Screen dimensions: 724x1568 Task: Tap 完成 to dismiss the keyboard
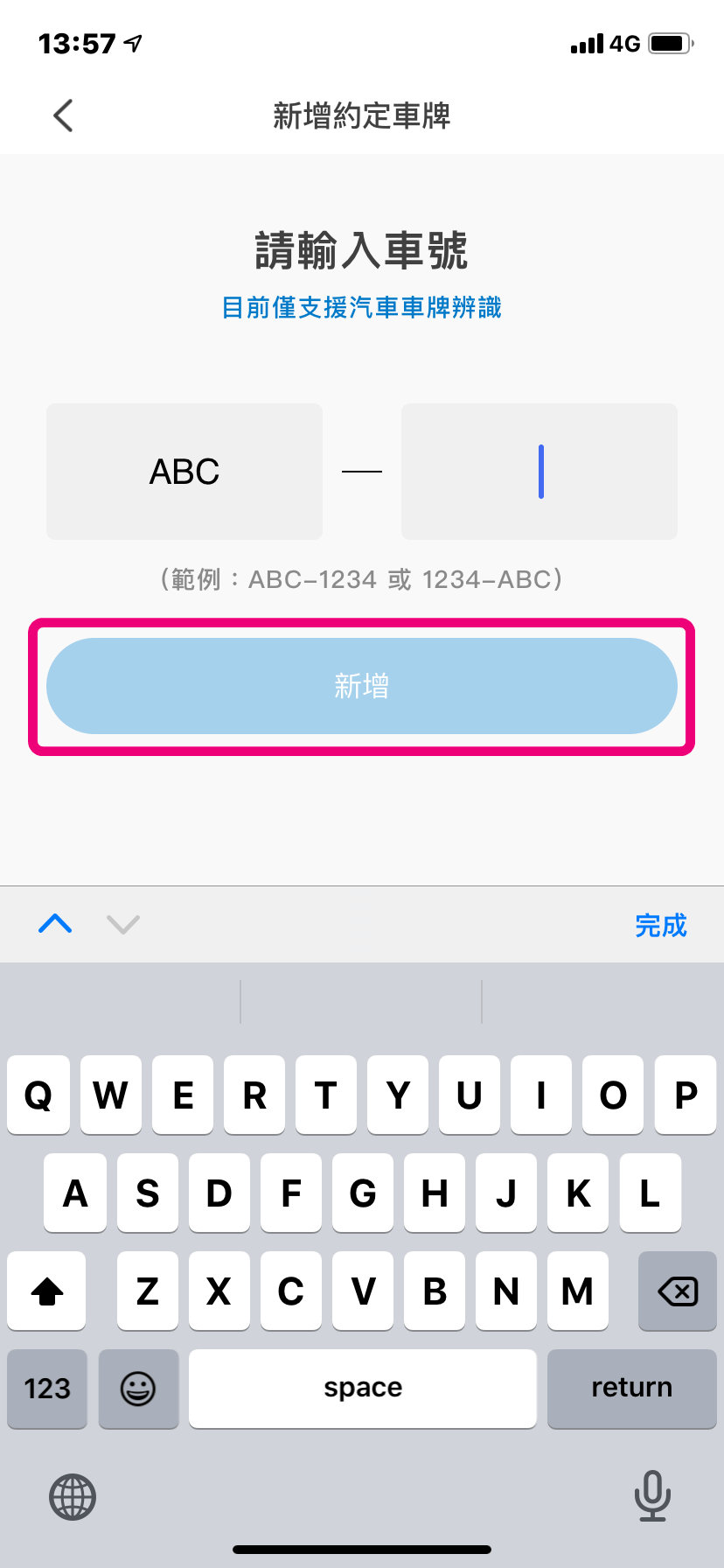pos(660,925)
